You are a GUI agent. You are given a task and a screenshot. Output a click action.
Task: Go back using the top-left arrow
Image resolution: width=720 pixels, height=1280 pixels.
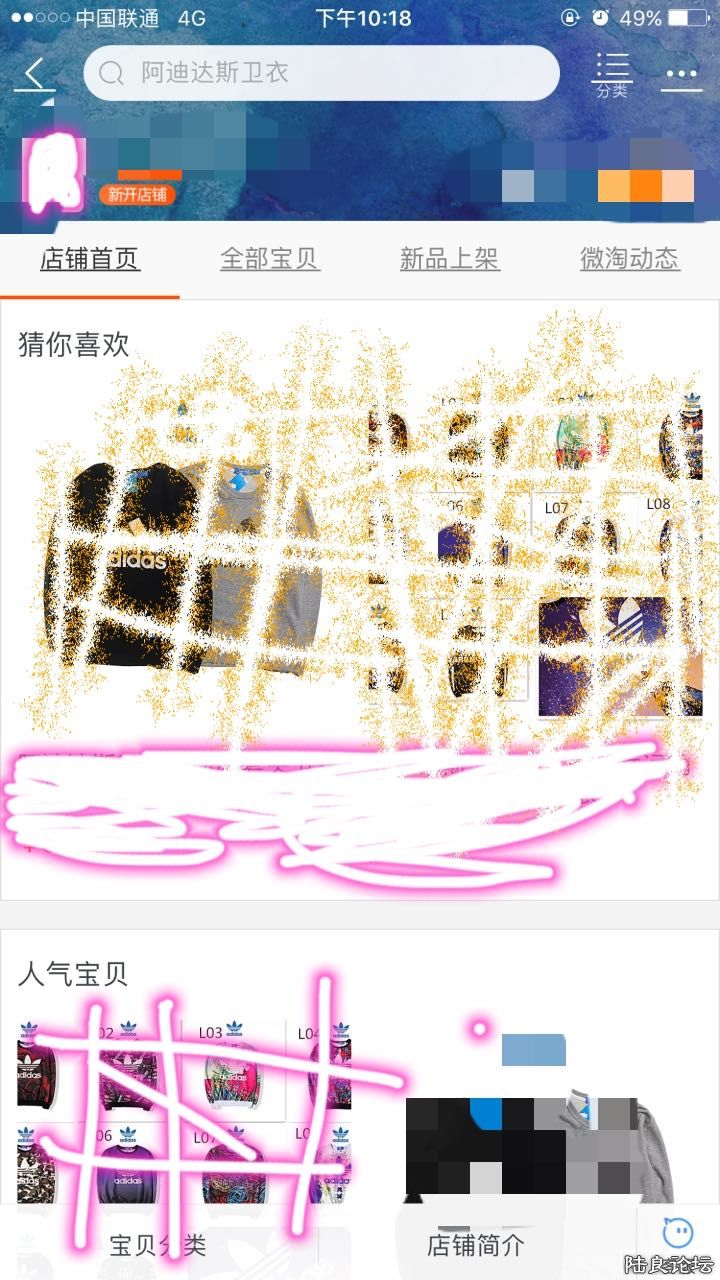tap(35, 73)
